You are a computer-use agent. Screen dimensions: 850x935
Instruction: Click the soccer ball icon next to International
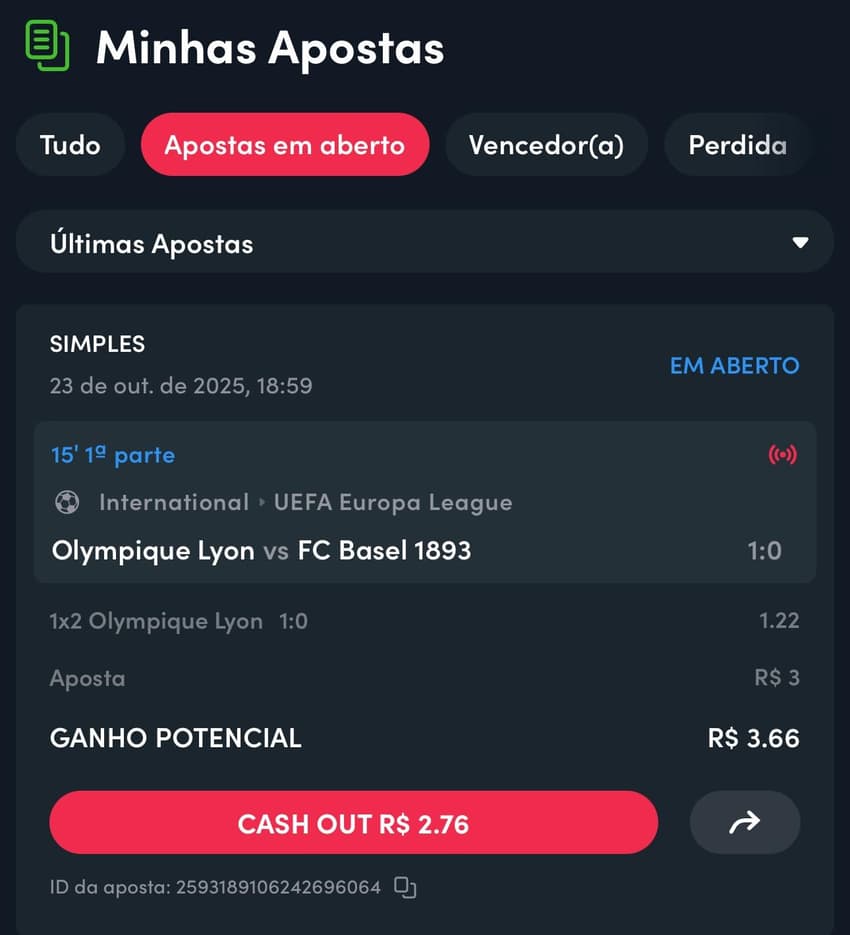tap(67, 502)
